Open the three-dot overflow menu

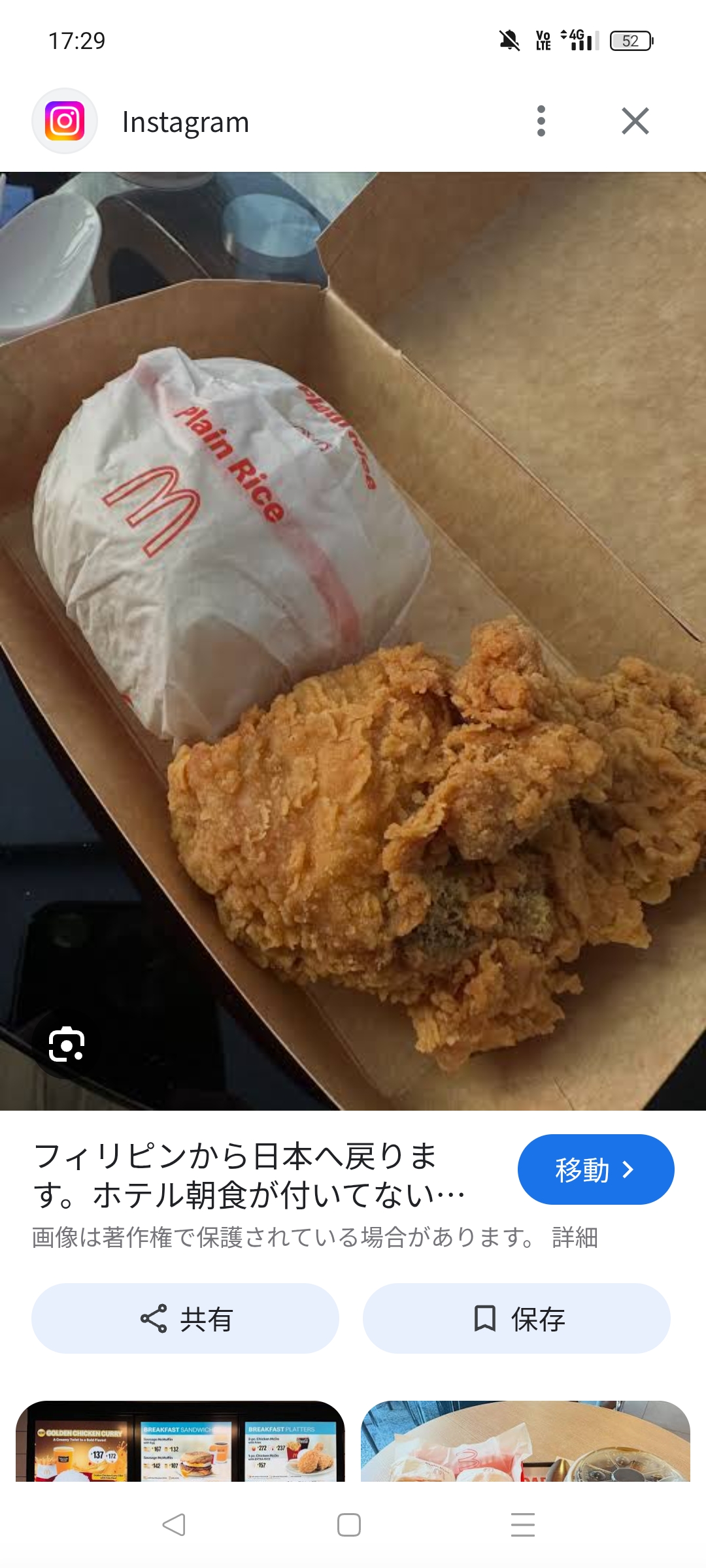tap(541, 121)
